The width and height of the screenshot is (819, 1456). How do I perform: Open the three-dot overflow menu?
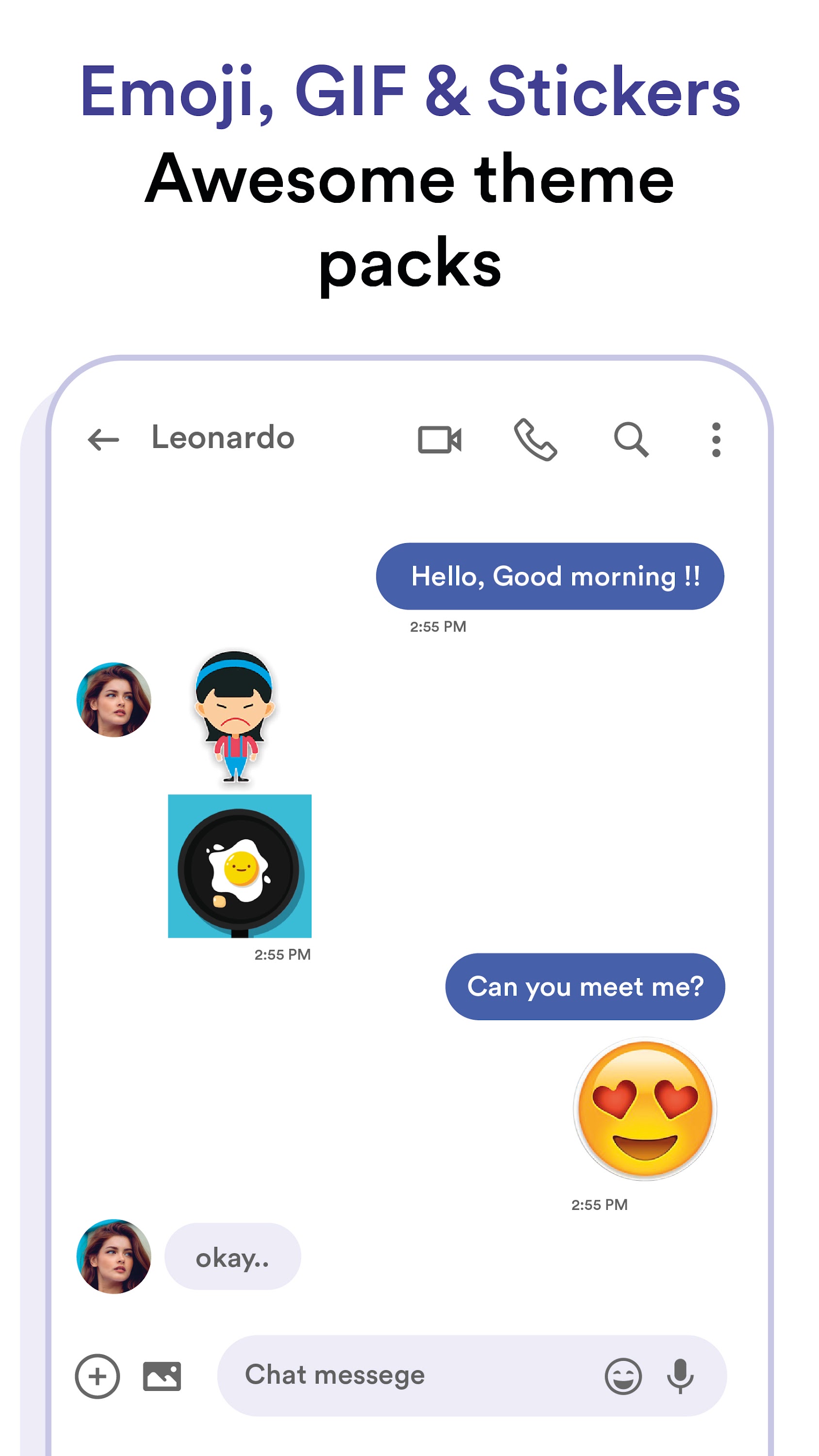(x=716, y=440)
